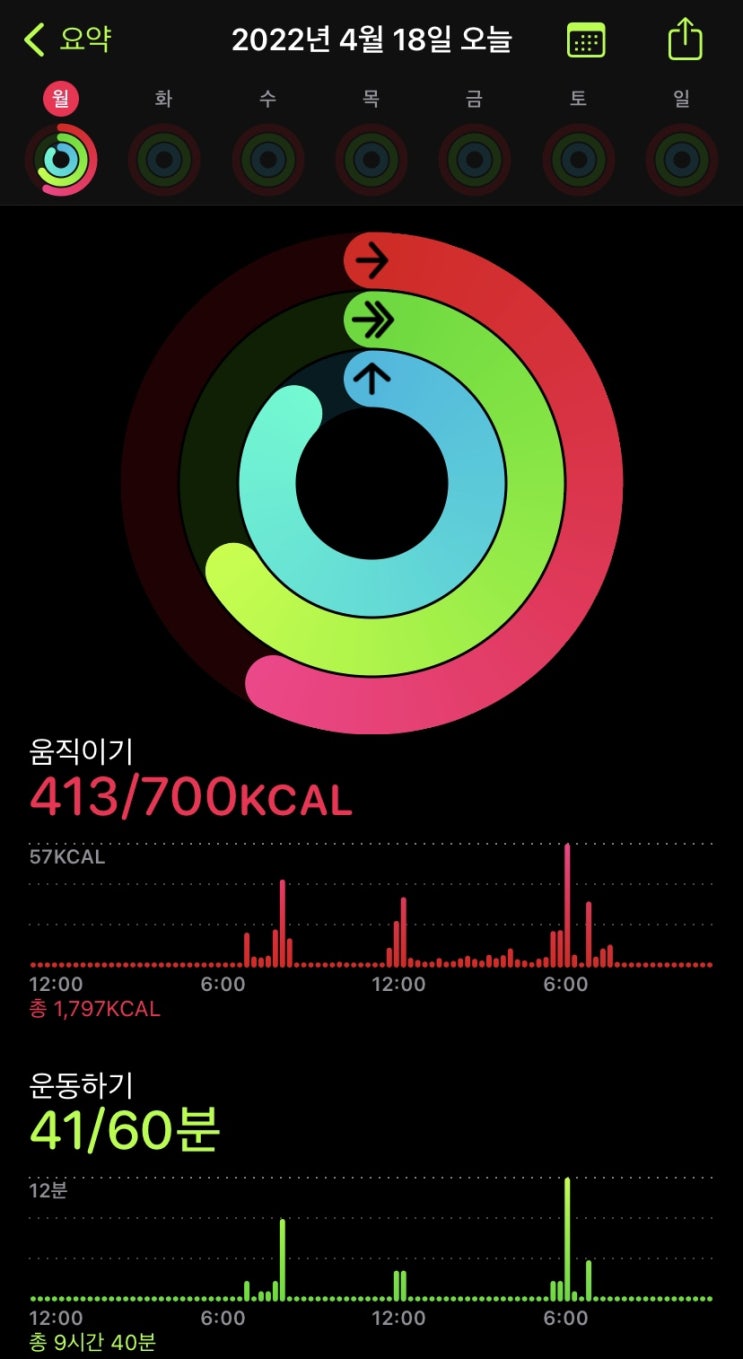This screenshot has width=743, height=1359.
Task: Open the calendar view icon
Action: [586, 40]
